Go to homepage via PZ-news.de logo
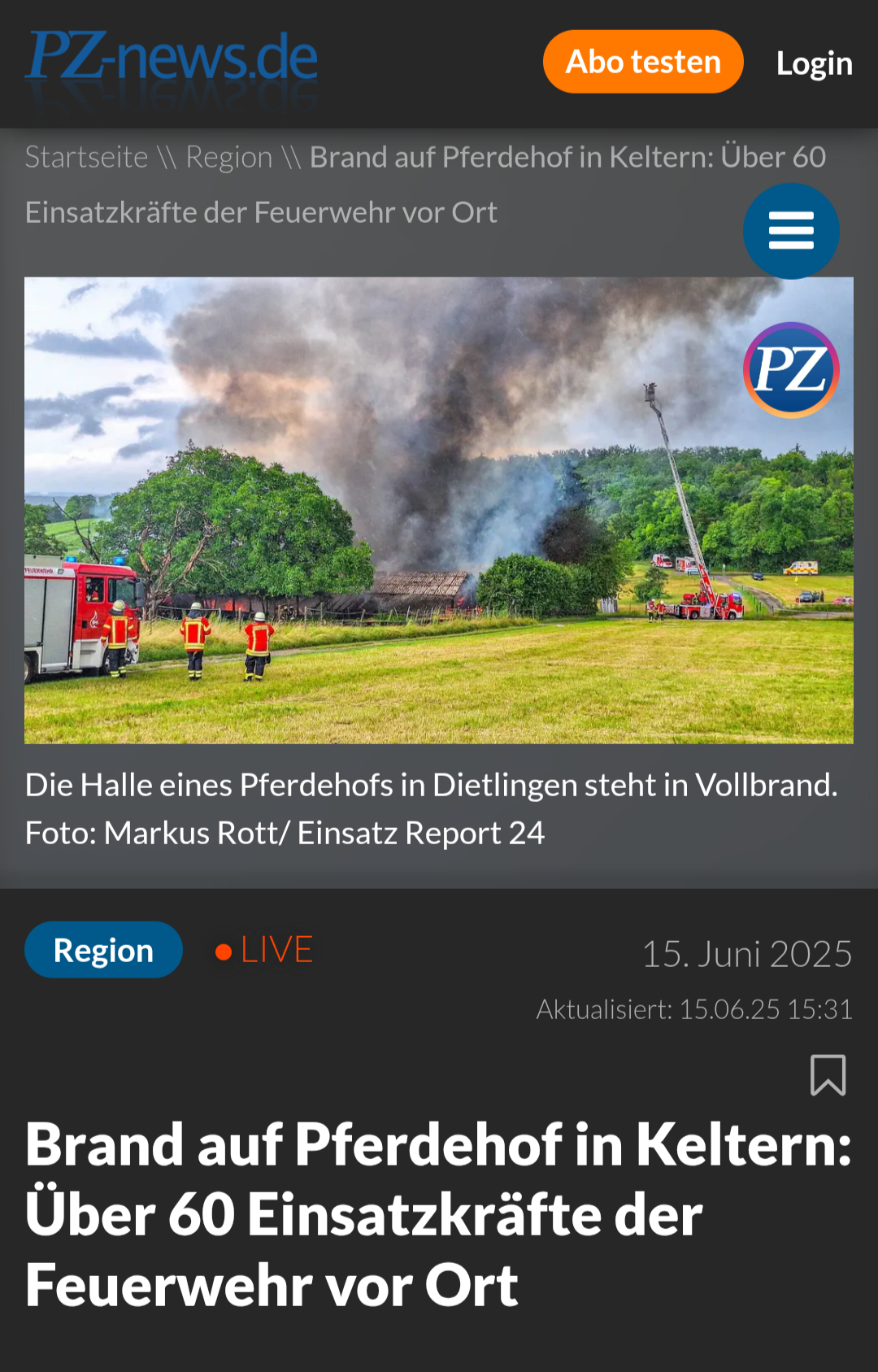 (x=172, y=59)
